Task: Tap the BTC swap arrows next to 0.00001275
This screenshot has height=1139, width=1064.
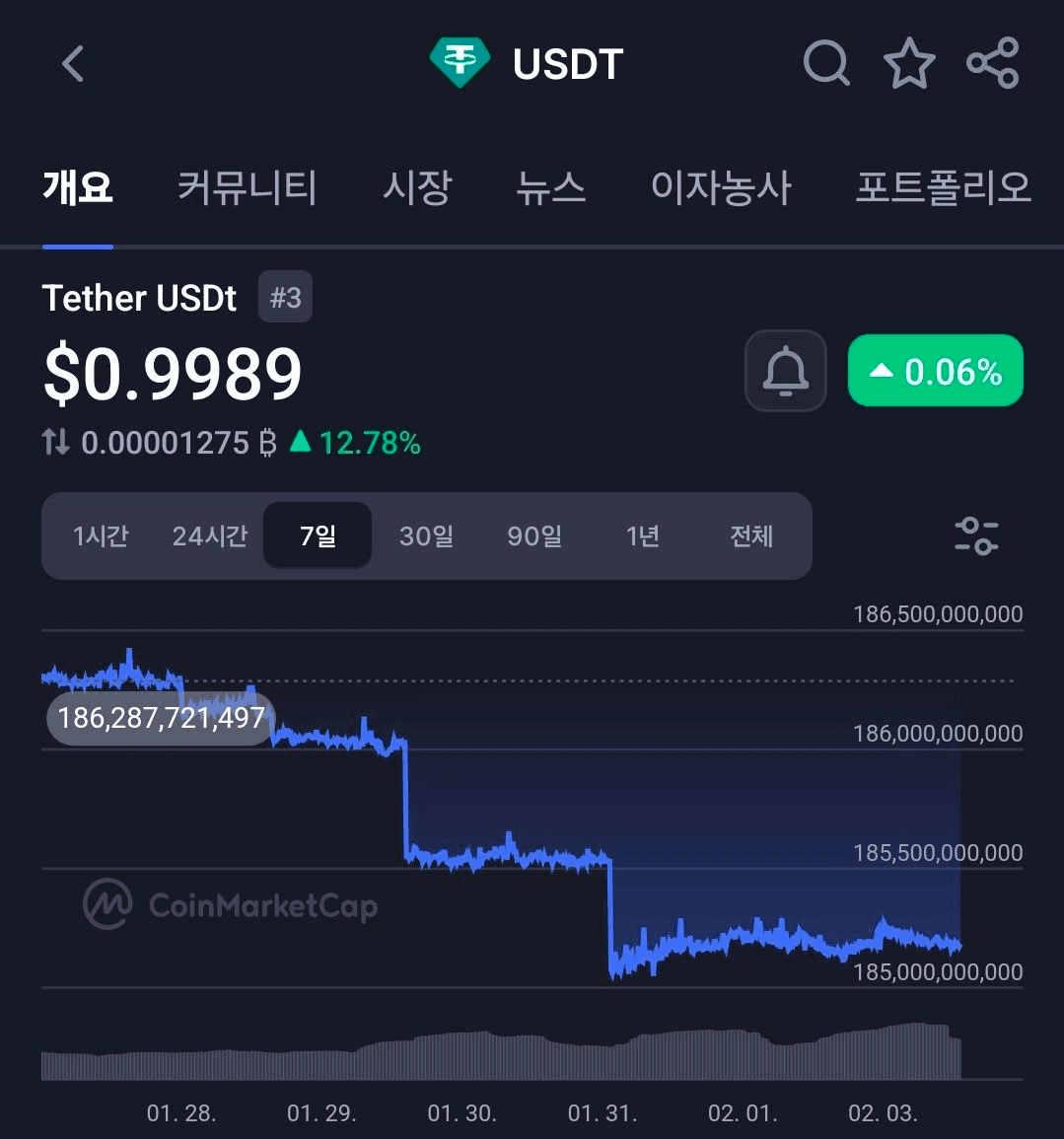Action: click(56, 443)
